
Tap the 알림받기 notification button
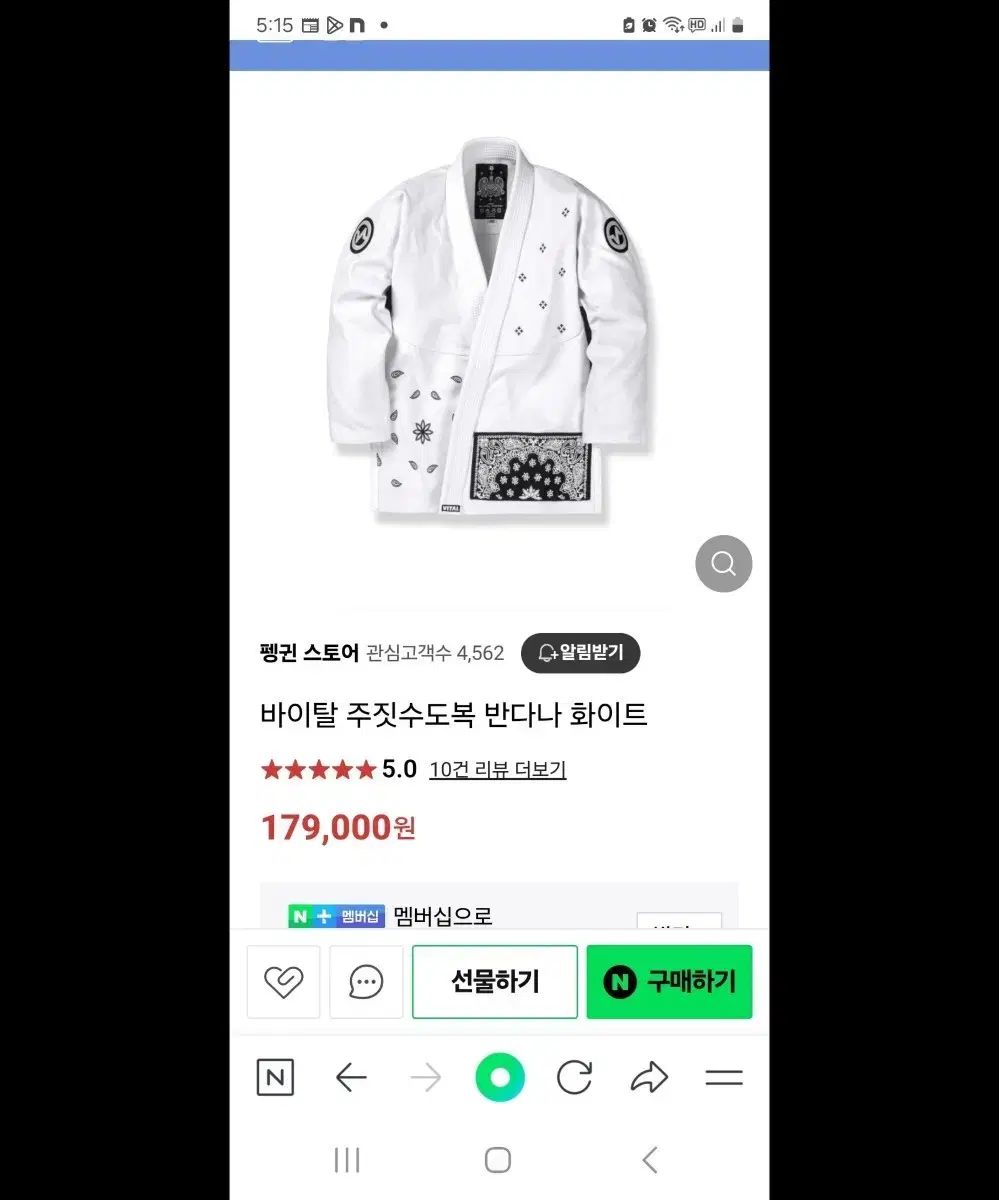tap(580, 653)
